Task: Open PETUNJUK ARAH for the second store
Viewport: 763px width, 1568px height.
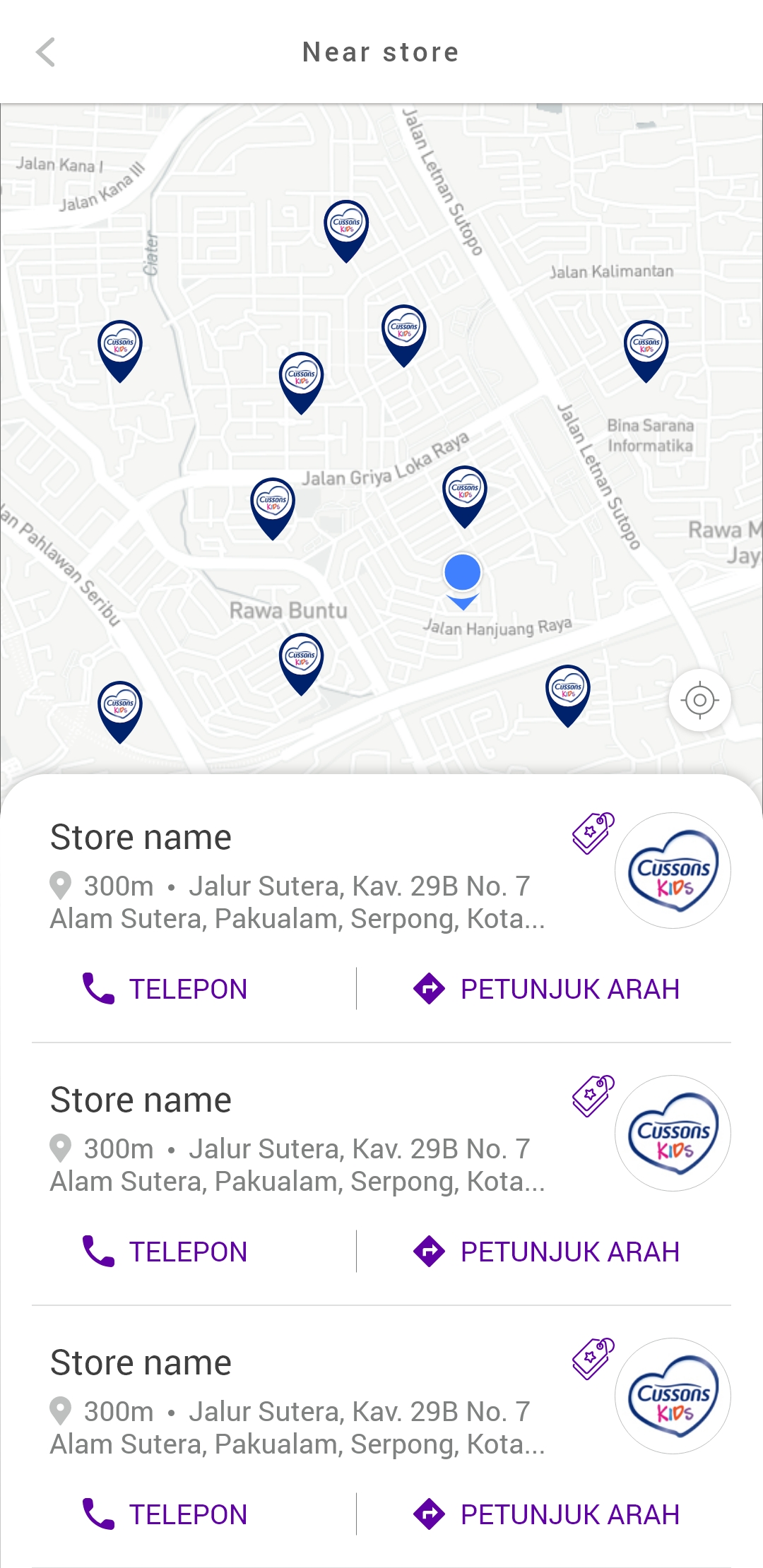Action: (546, 1252)
